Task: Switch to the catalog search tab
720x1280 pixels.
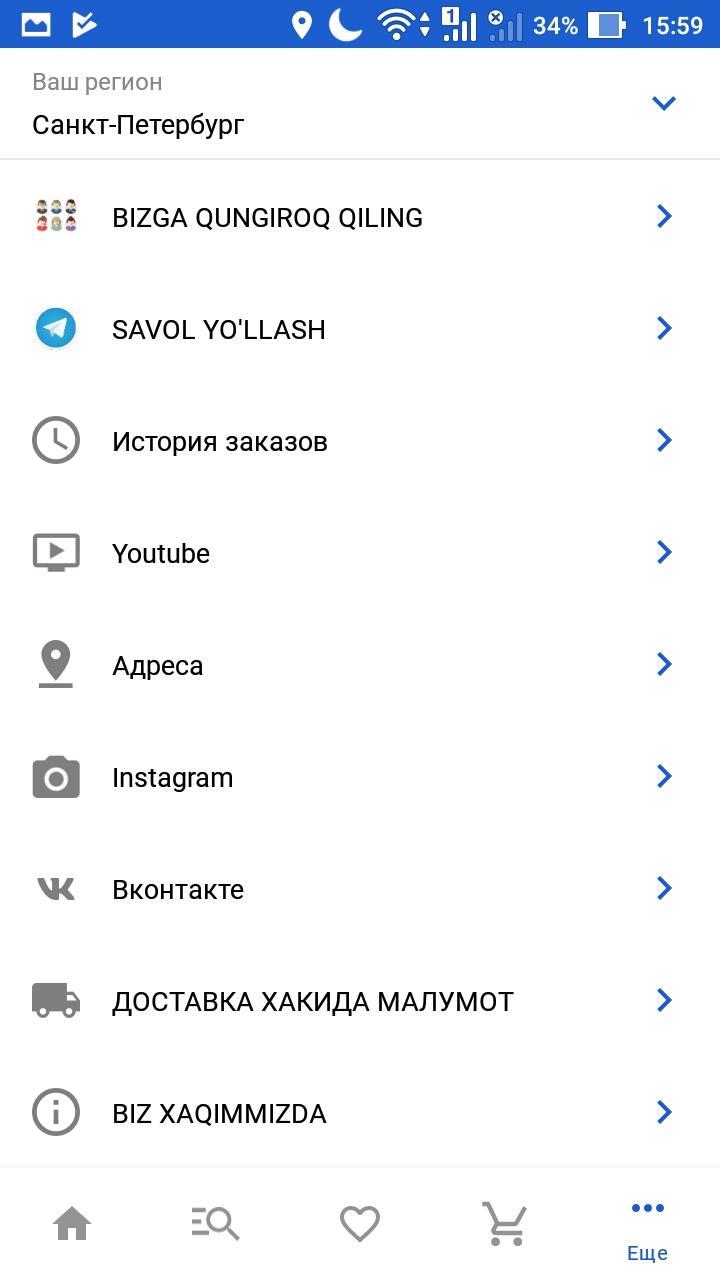Action: click(x=215, y=1224)
